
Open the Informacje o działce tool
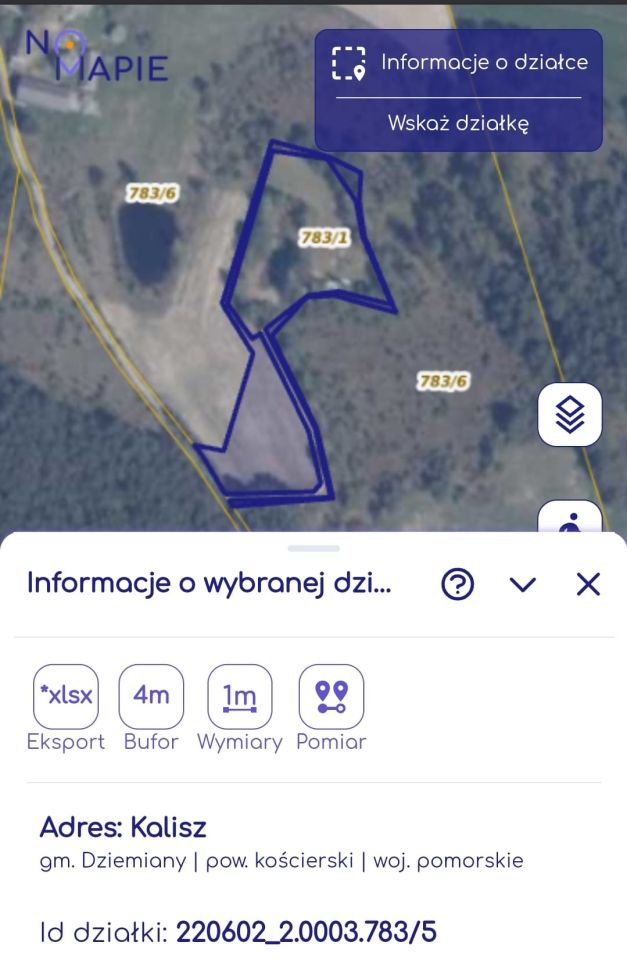point(459,63)
